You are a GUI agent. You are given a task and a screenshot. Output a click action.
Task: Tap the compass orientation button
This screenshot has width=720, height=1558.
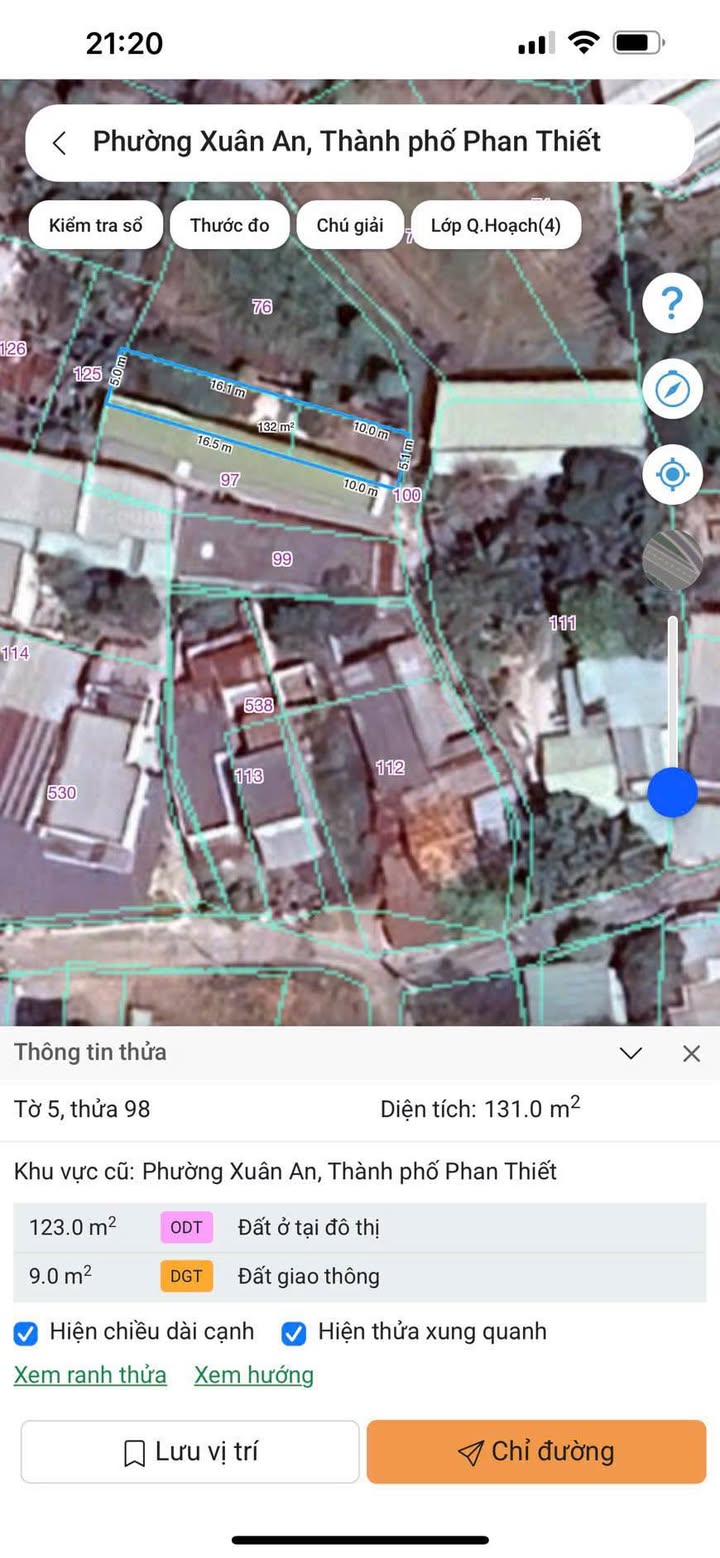pyautogui.click(x=672, y=388)
